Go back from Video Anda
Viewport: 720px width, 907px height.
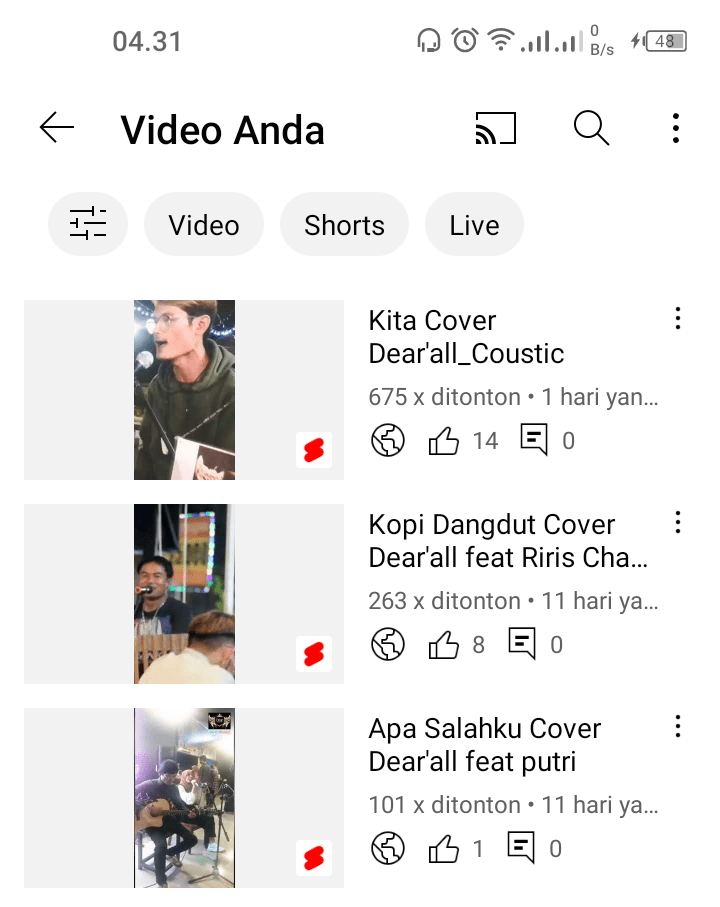[57, 128]
